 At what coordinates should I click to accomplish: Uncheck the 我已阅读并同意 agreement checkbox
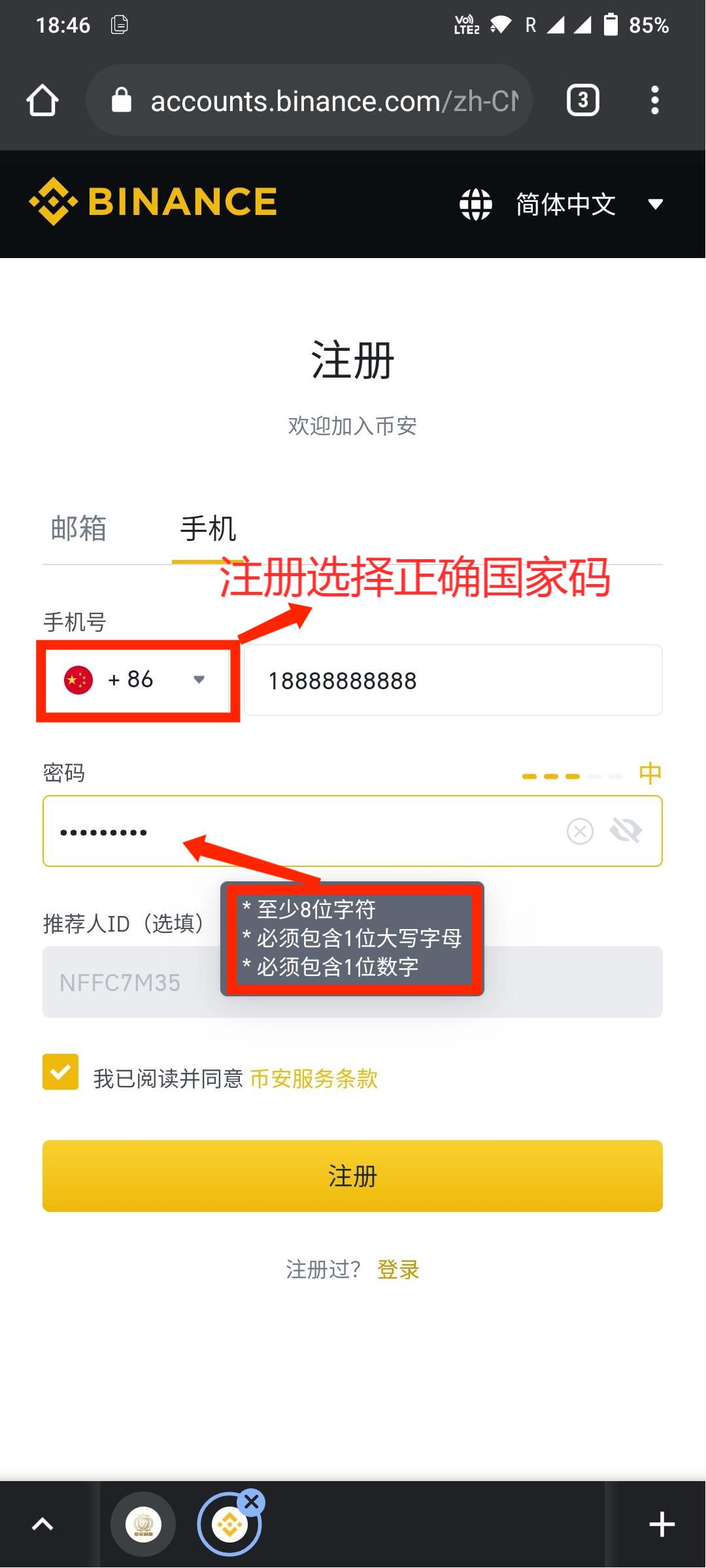(61, 1072)
